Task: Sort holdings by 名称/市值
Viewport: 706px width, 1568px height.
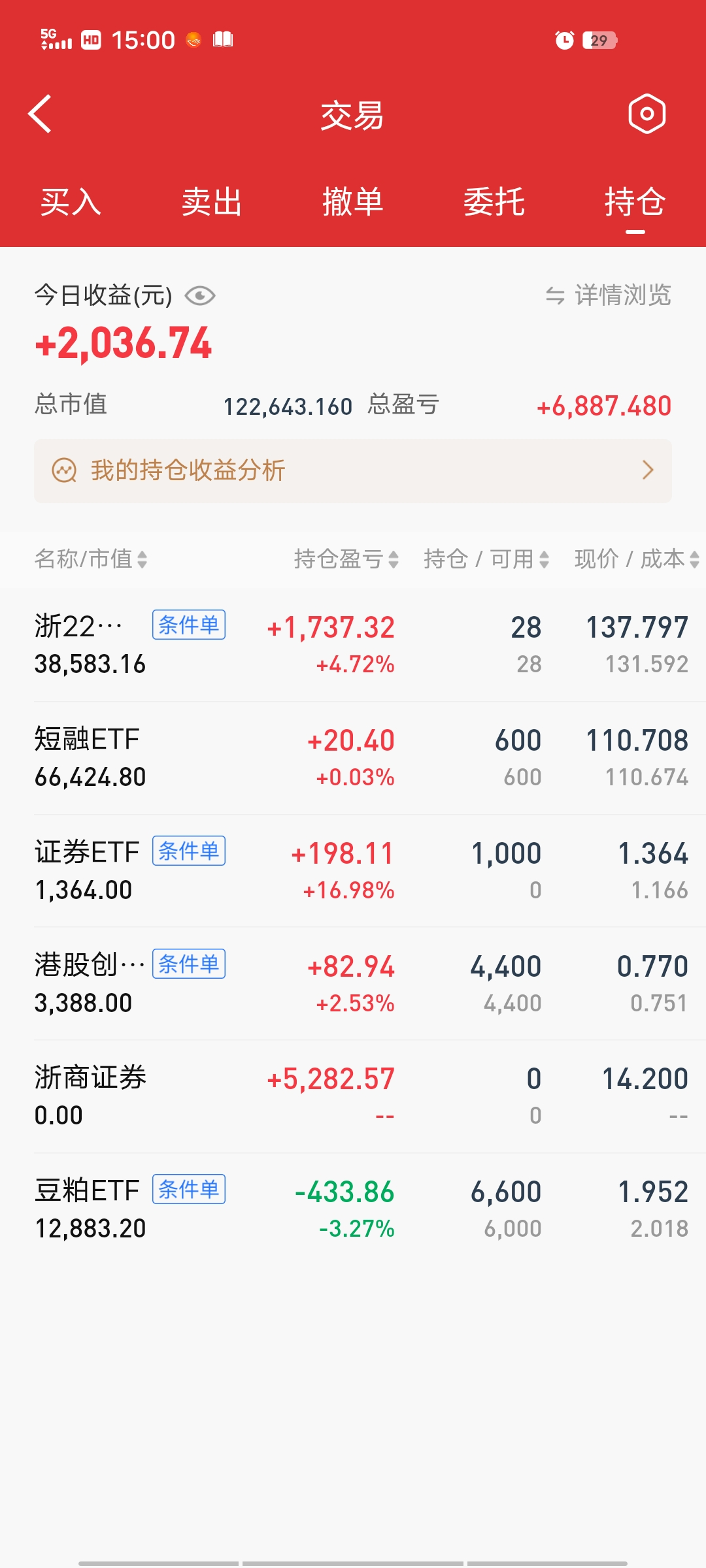Action: coord(91,559)
